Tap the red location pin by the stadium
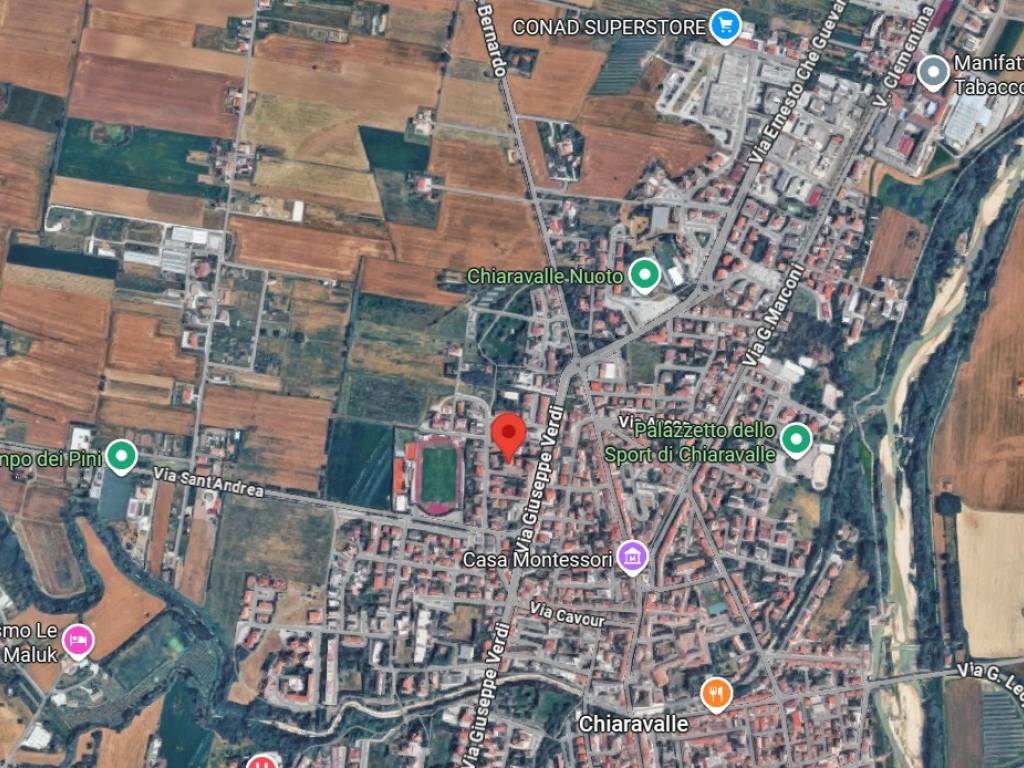This screenshot has width=1024, height=768. (x=510, y=436)
